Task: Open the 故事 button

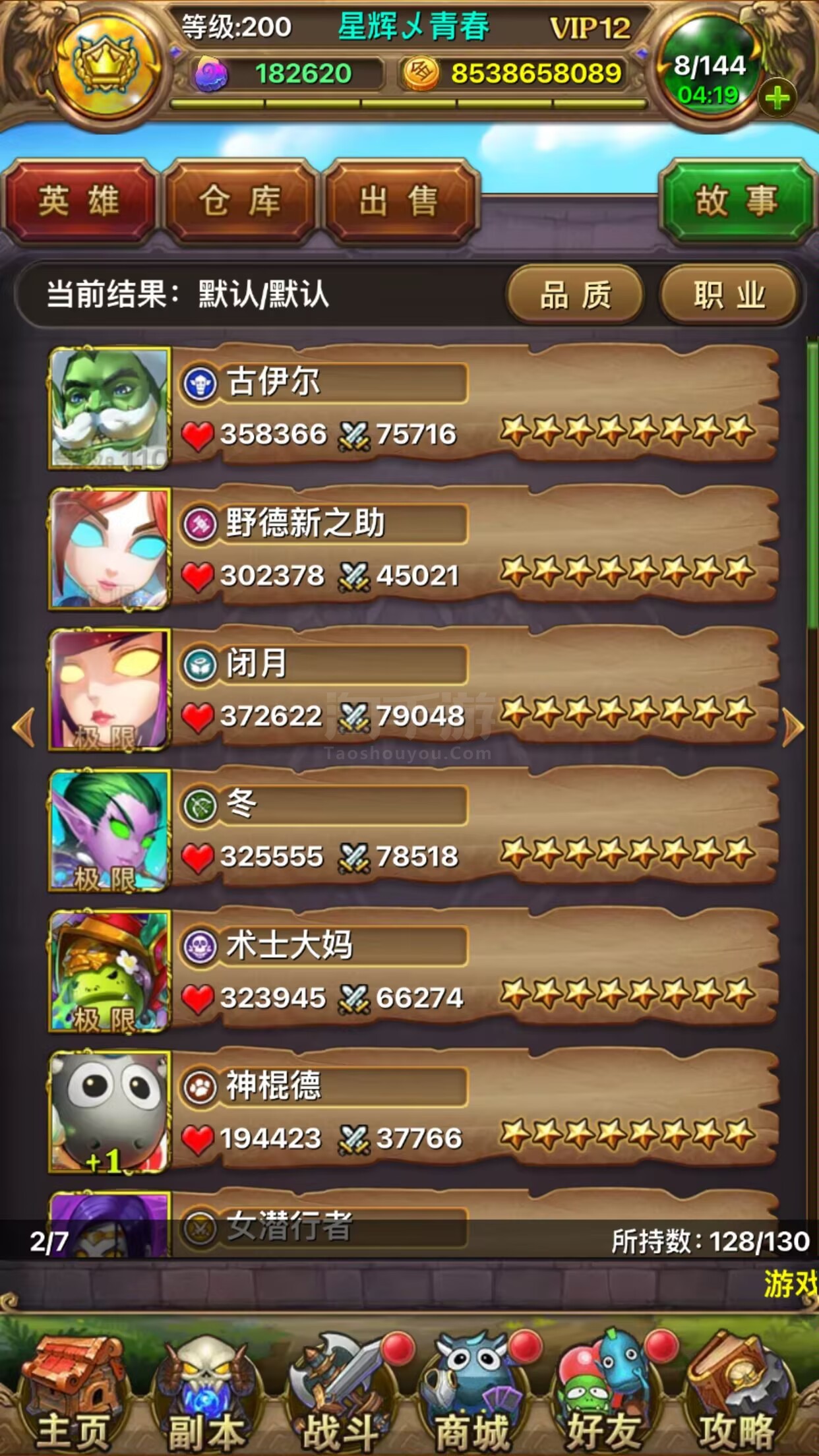Action: [x=737, y=201]
